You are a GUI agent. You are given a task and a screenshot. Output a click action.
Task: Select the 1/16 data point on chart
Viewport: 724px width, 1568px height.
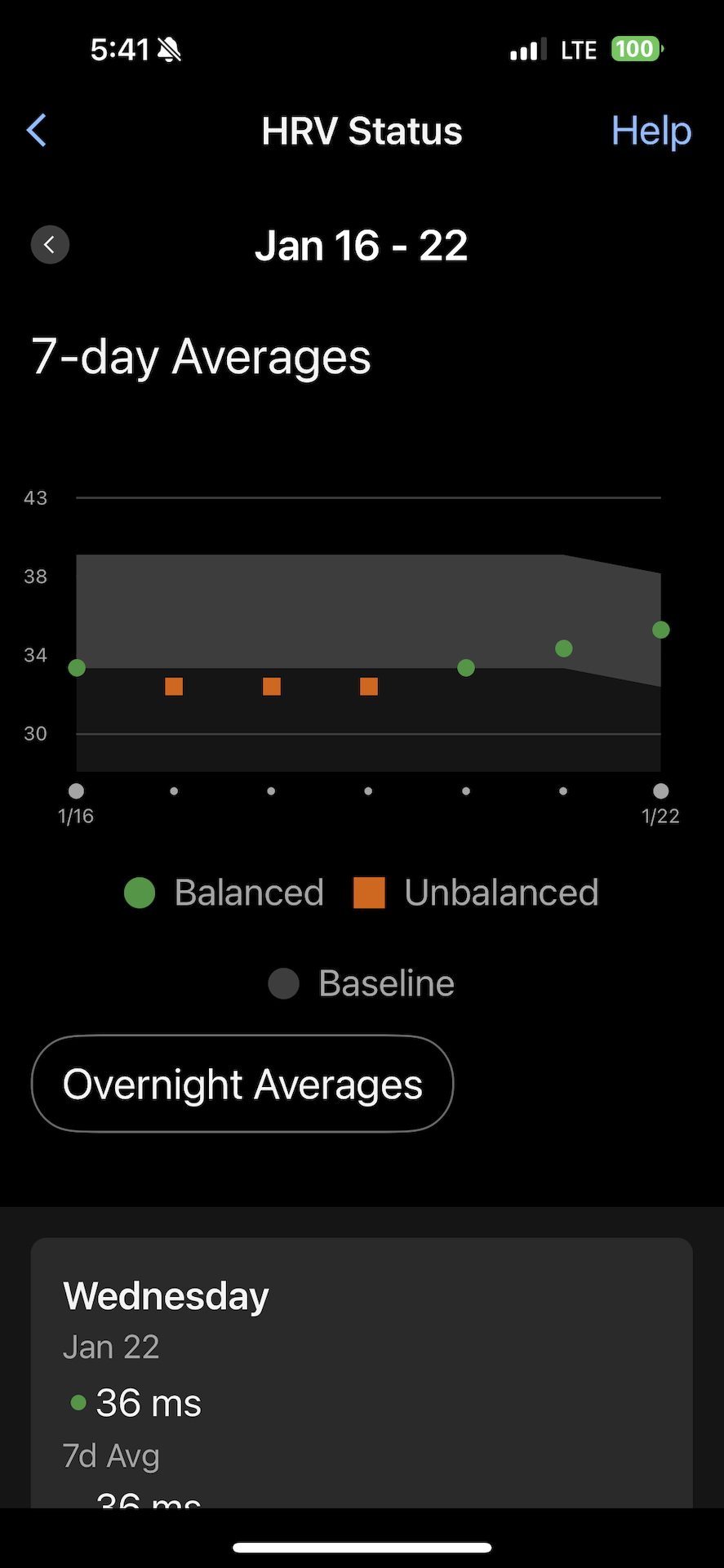click(x=77, y=668)
